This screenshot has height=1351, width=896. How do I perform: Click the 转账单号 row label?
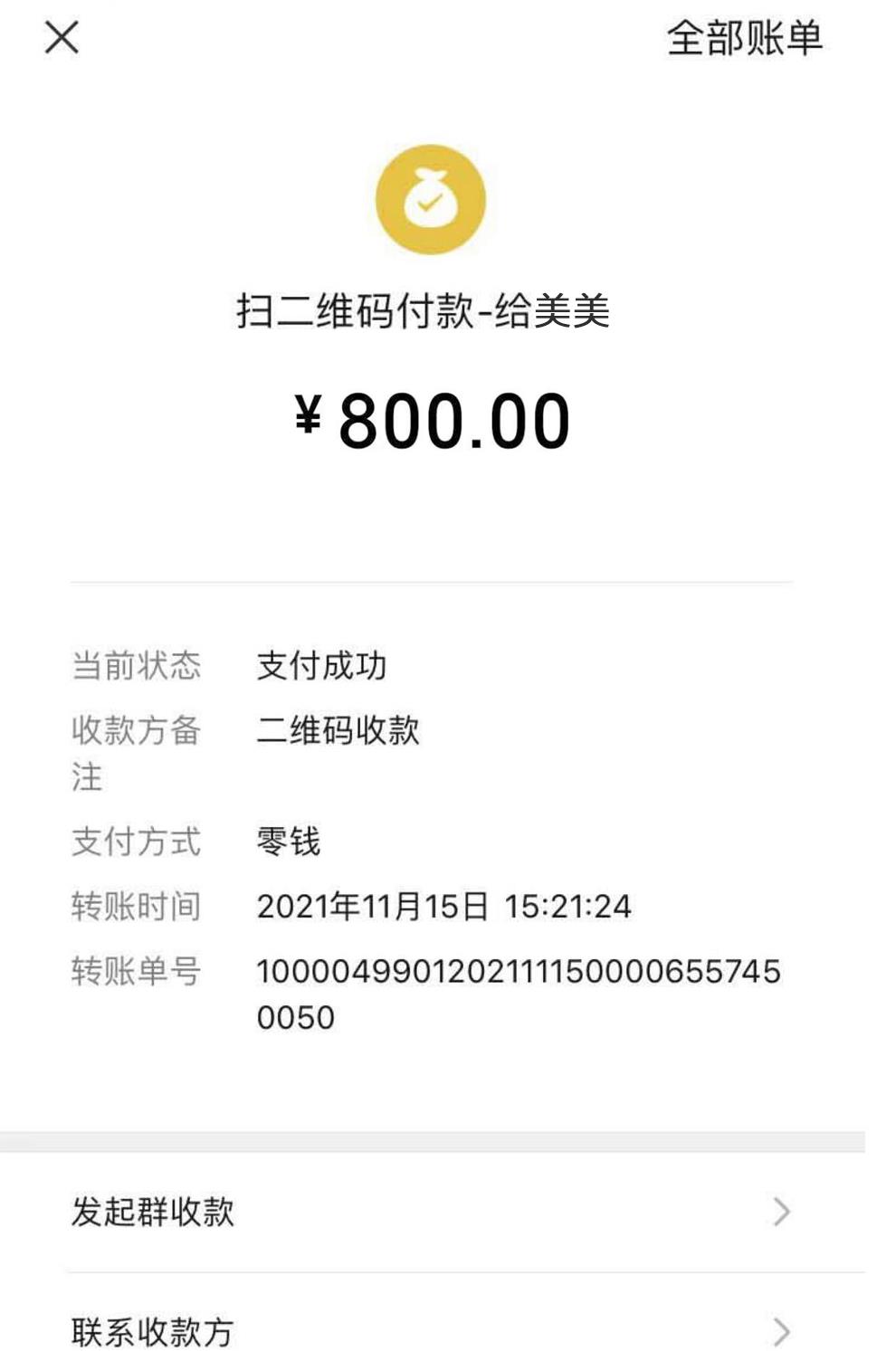click(x=138, y=970)
